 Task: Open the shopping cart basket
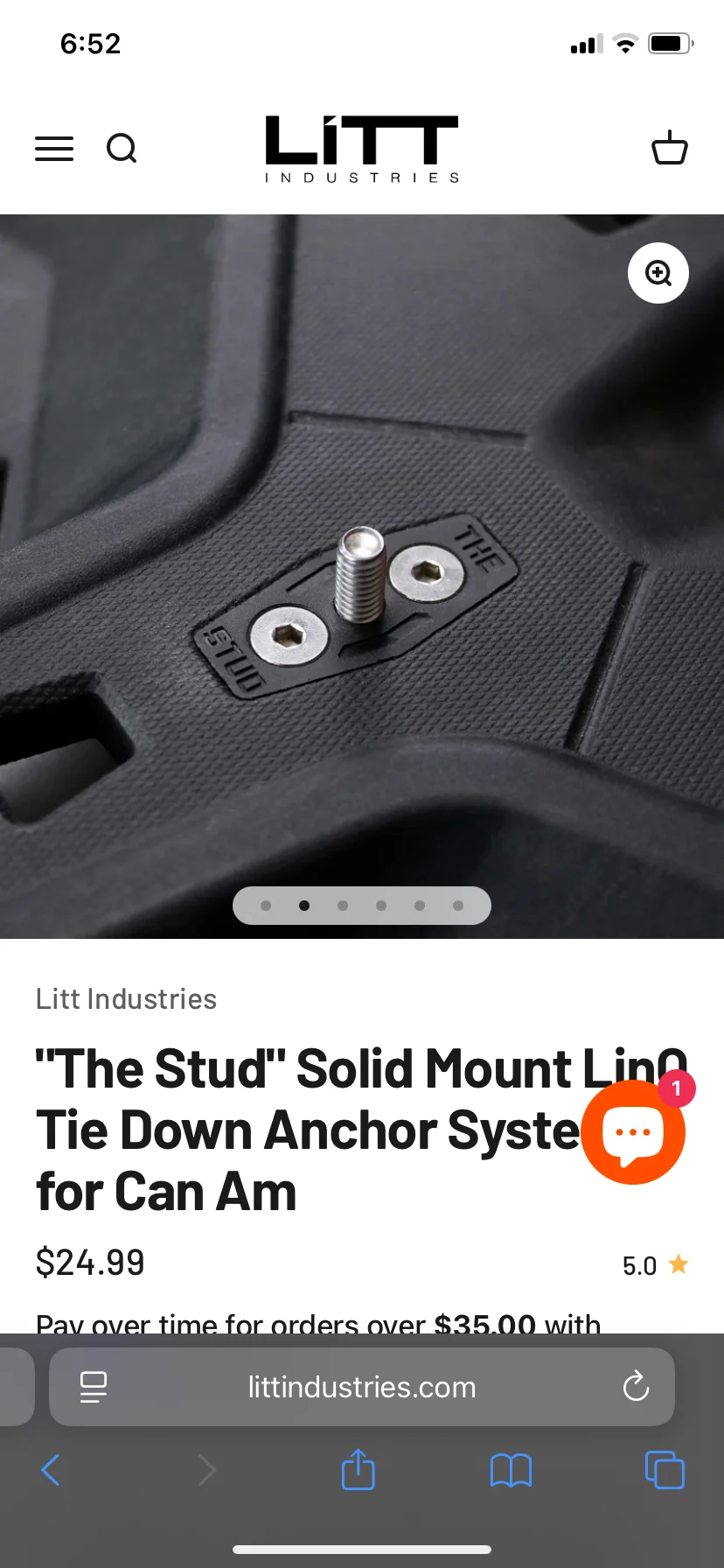point(670,148)
